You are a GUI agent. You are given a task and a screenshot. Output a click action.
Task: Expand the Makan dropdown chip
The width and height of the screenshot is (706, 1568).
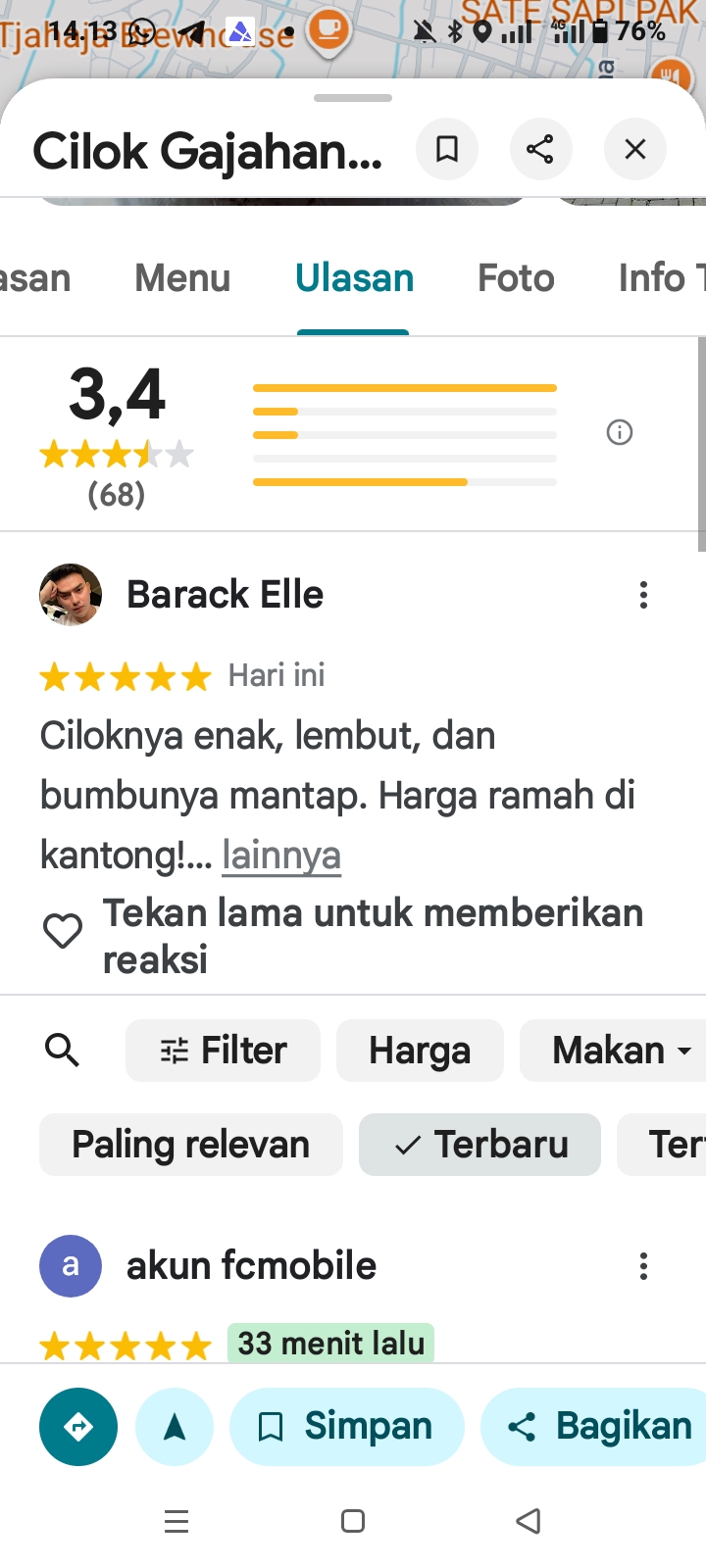coord(620,1051)
